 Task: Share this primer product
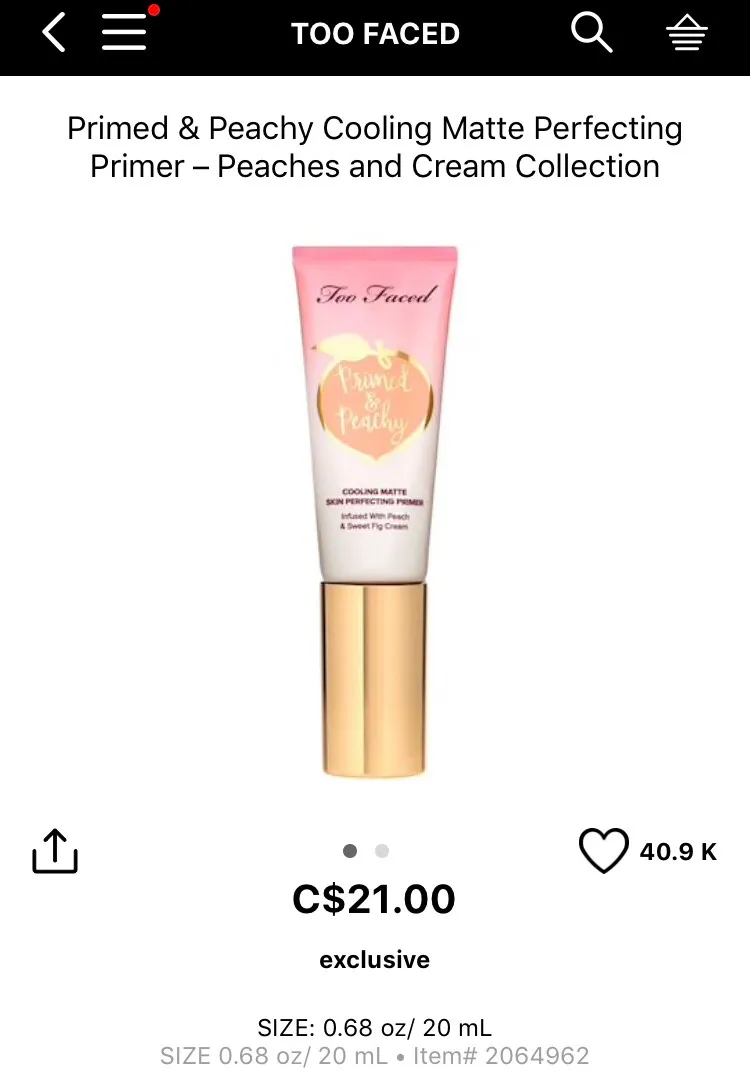[55, 852]
